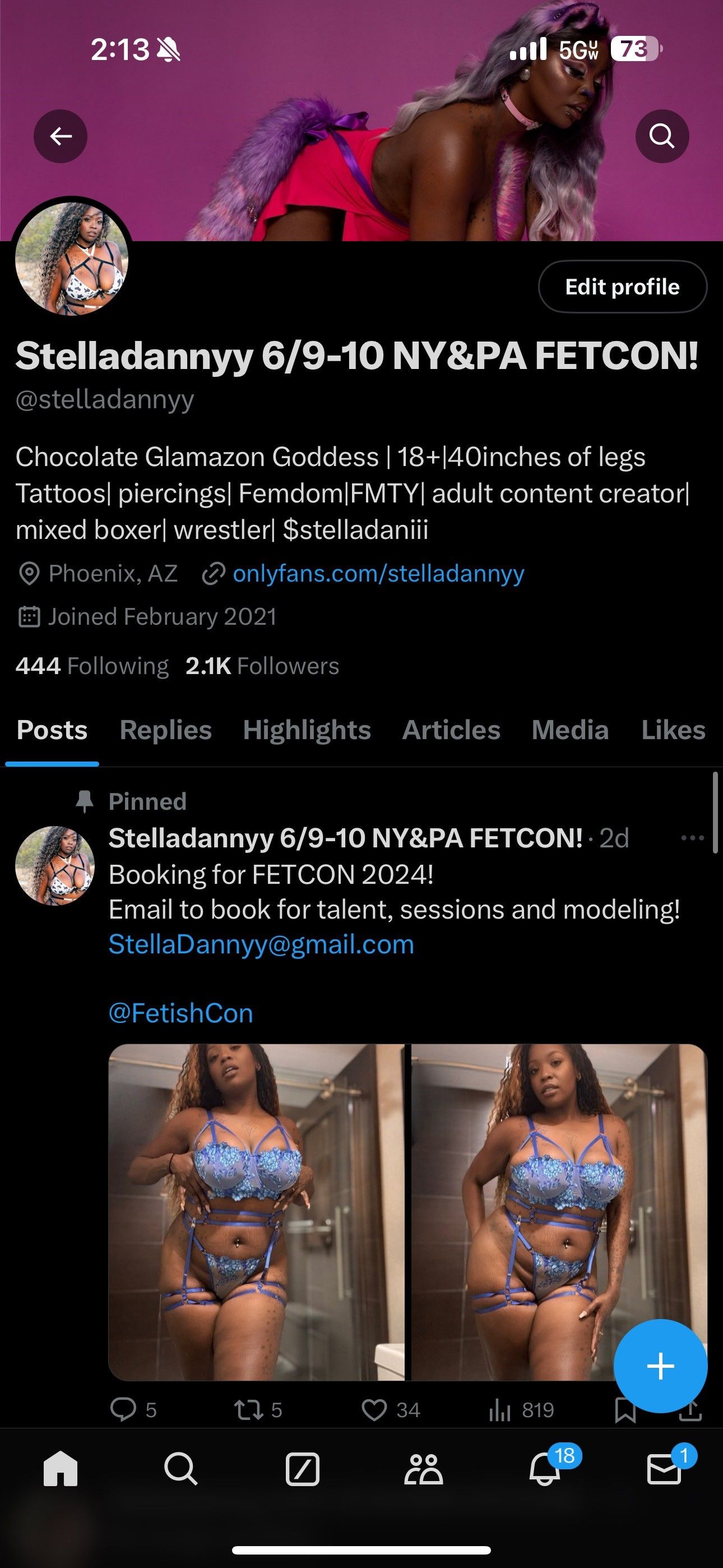Open profile search magnifier icon
The image size is (723, 1568).
(x=662, y=136)
